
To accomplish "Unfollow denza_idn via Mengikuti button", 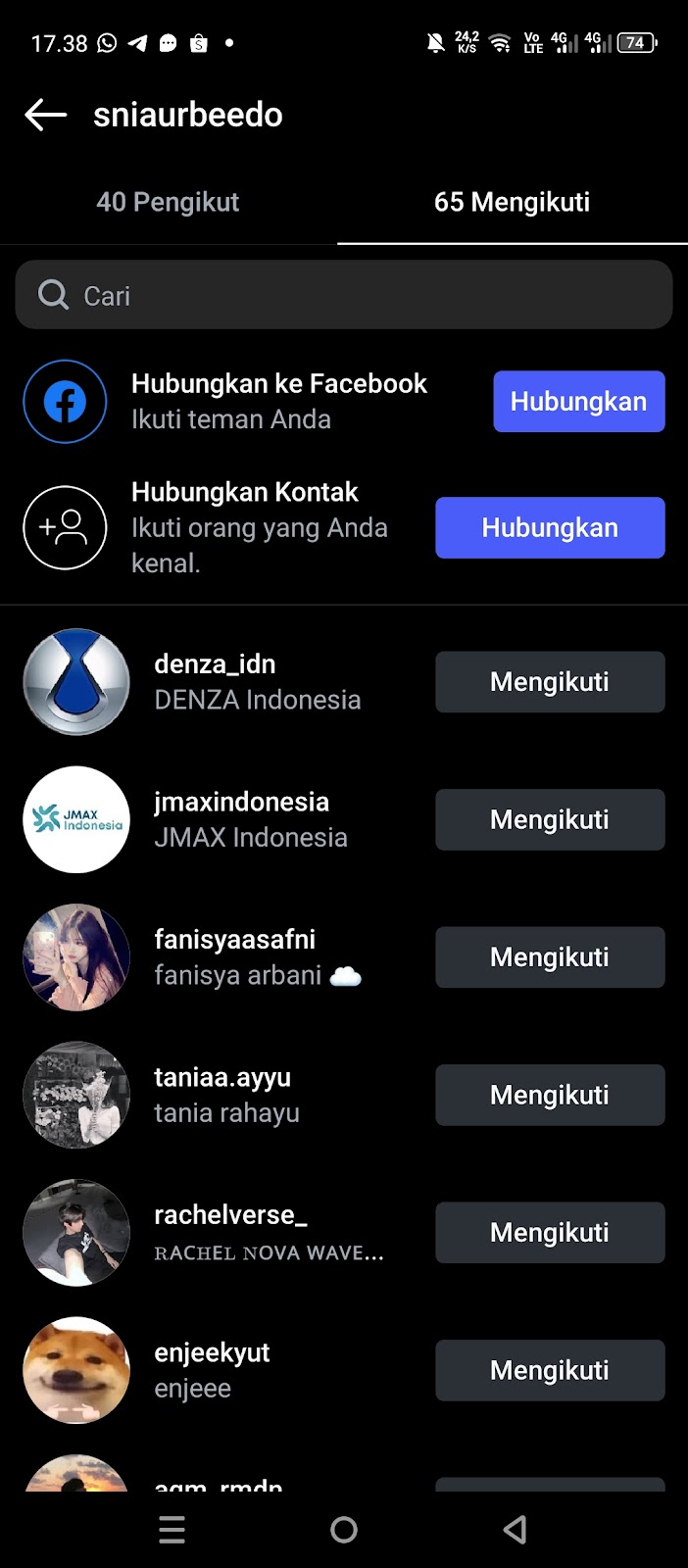I will (x=549, y=682).
